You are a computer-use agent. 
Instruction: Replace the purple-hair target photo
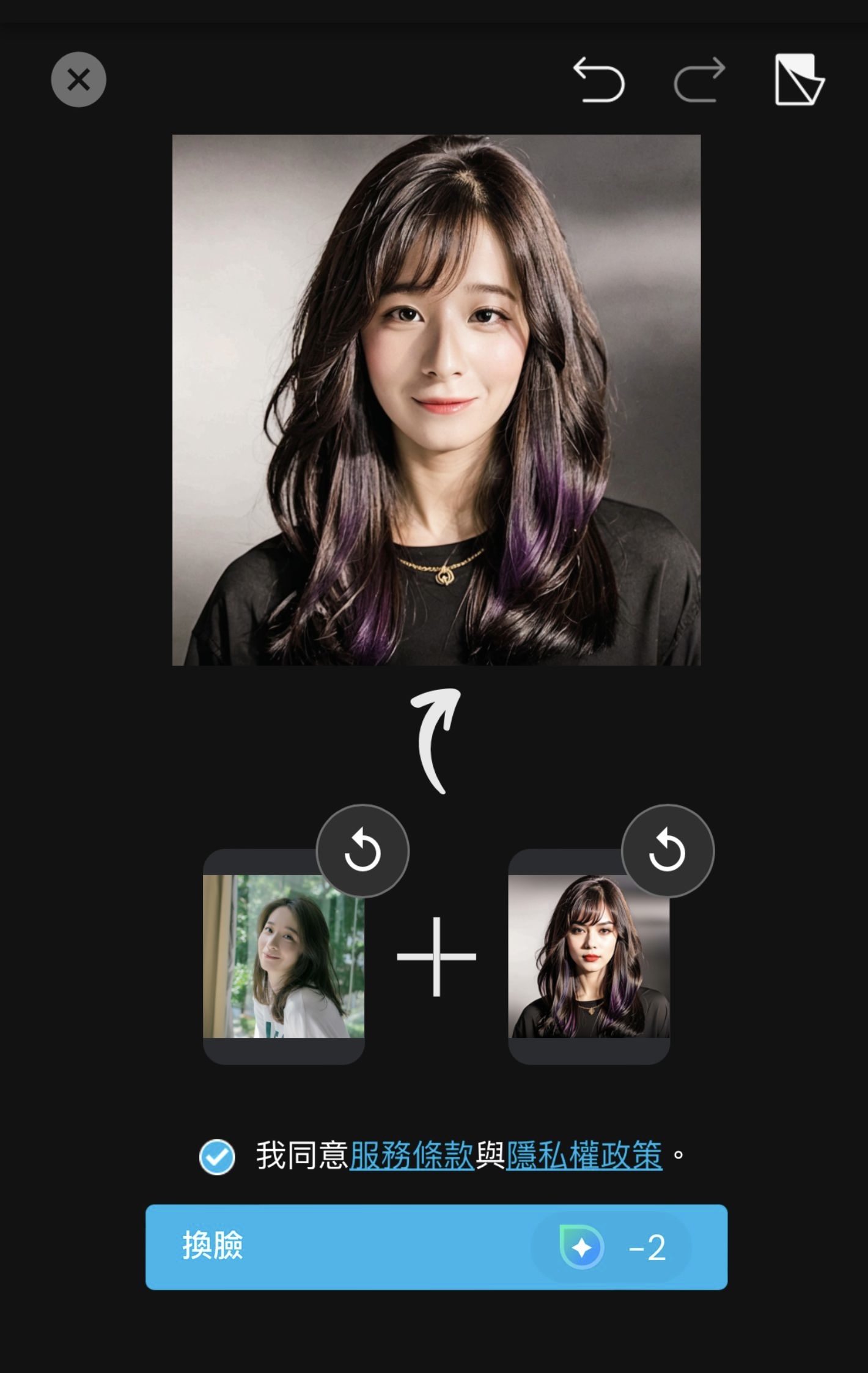pyautogui.click(x=668, y=851)
